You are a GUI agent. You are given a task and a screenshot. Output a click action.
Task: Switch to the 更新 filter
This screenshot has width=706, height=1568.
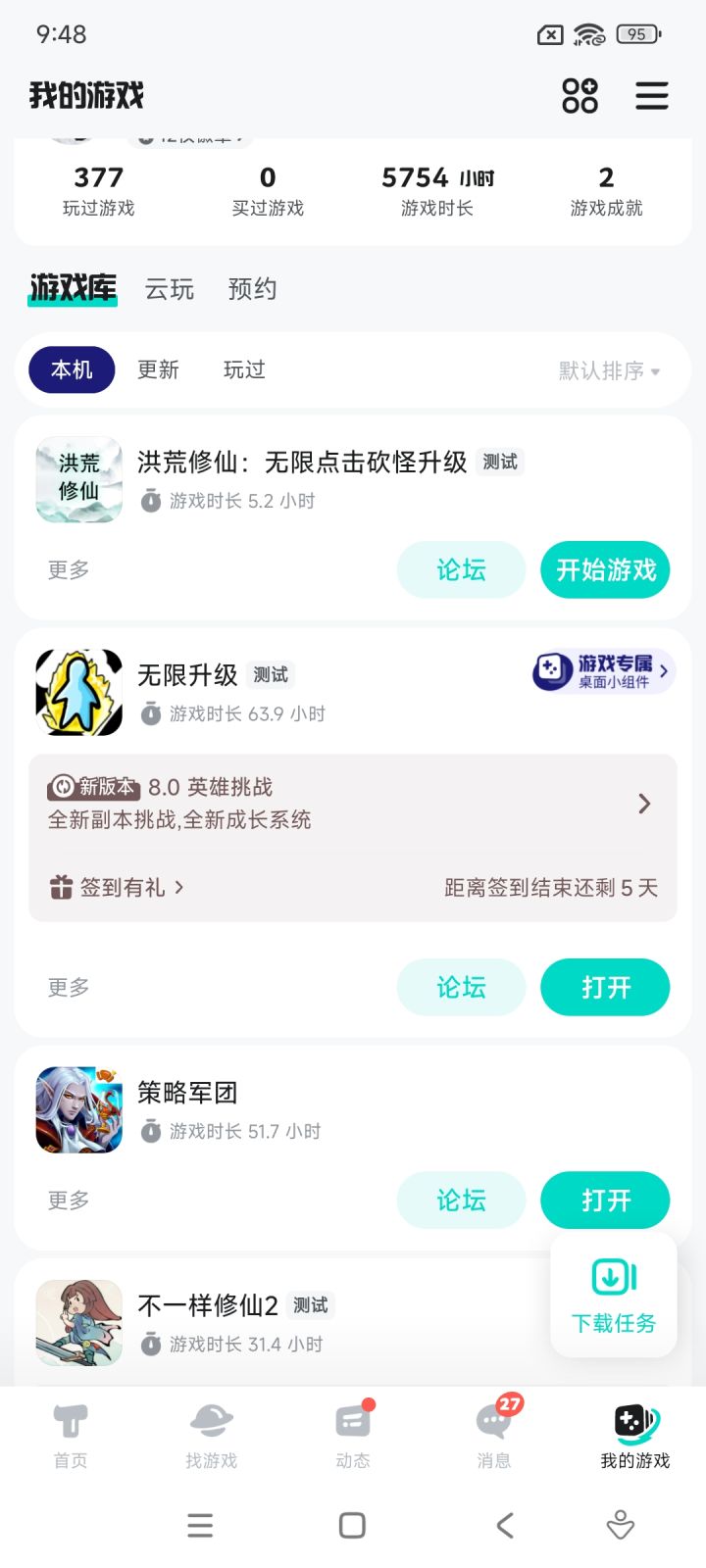[159, 369]
